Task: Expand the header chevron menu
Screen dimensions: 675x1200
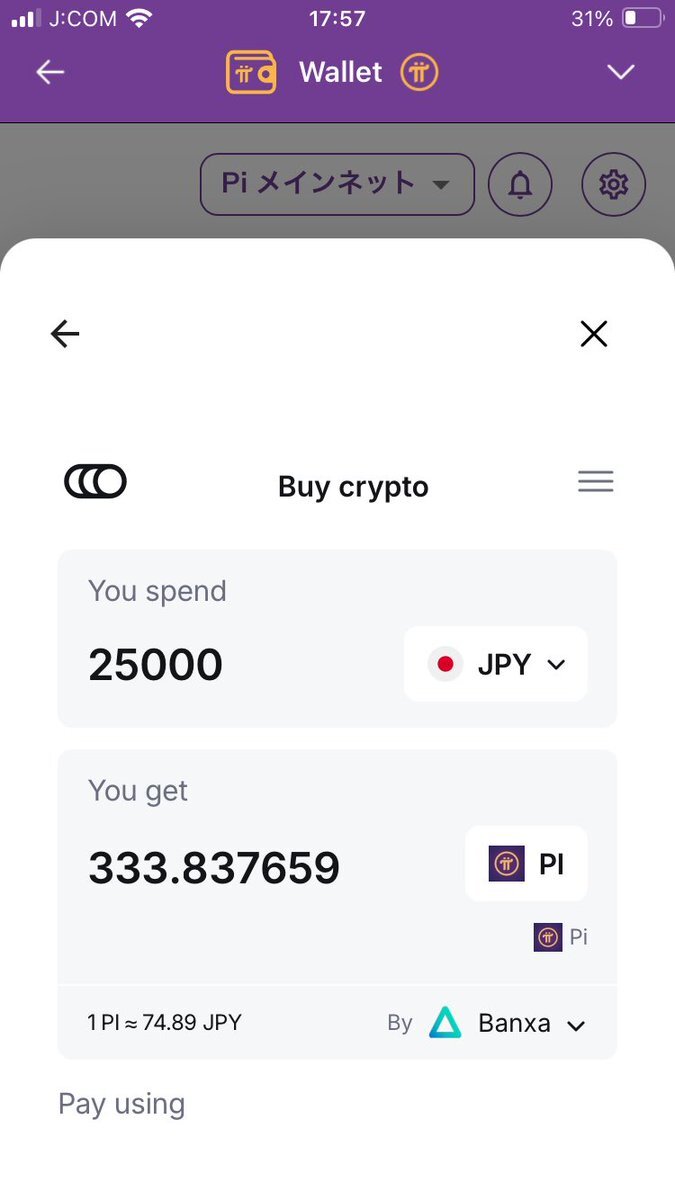Action: [x=621, y=72]
